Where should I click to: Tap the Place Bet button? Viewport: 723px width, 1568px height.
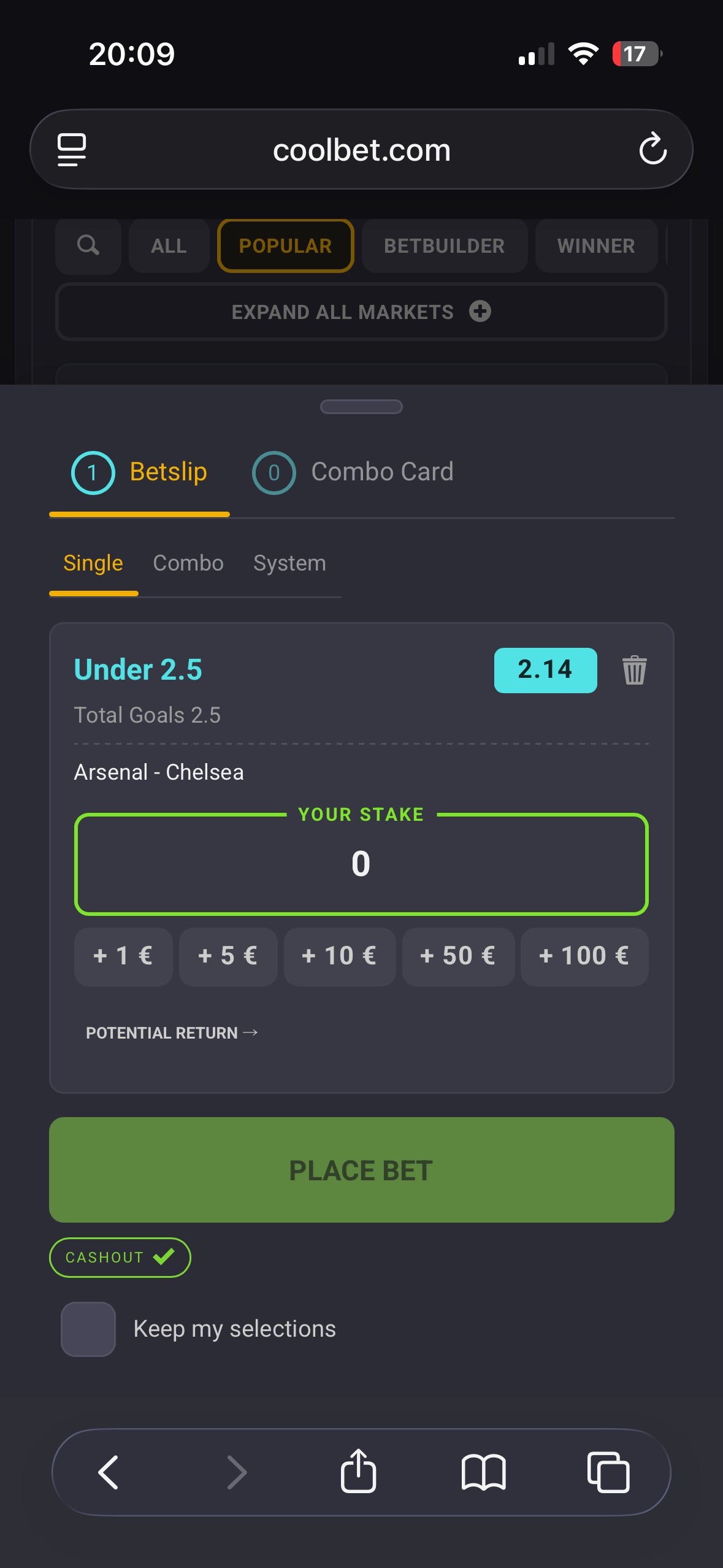point(361,1170)
